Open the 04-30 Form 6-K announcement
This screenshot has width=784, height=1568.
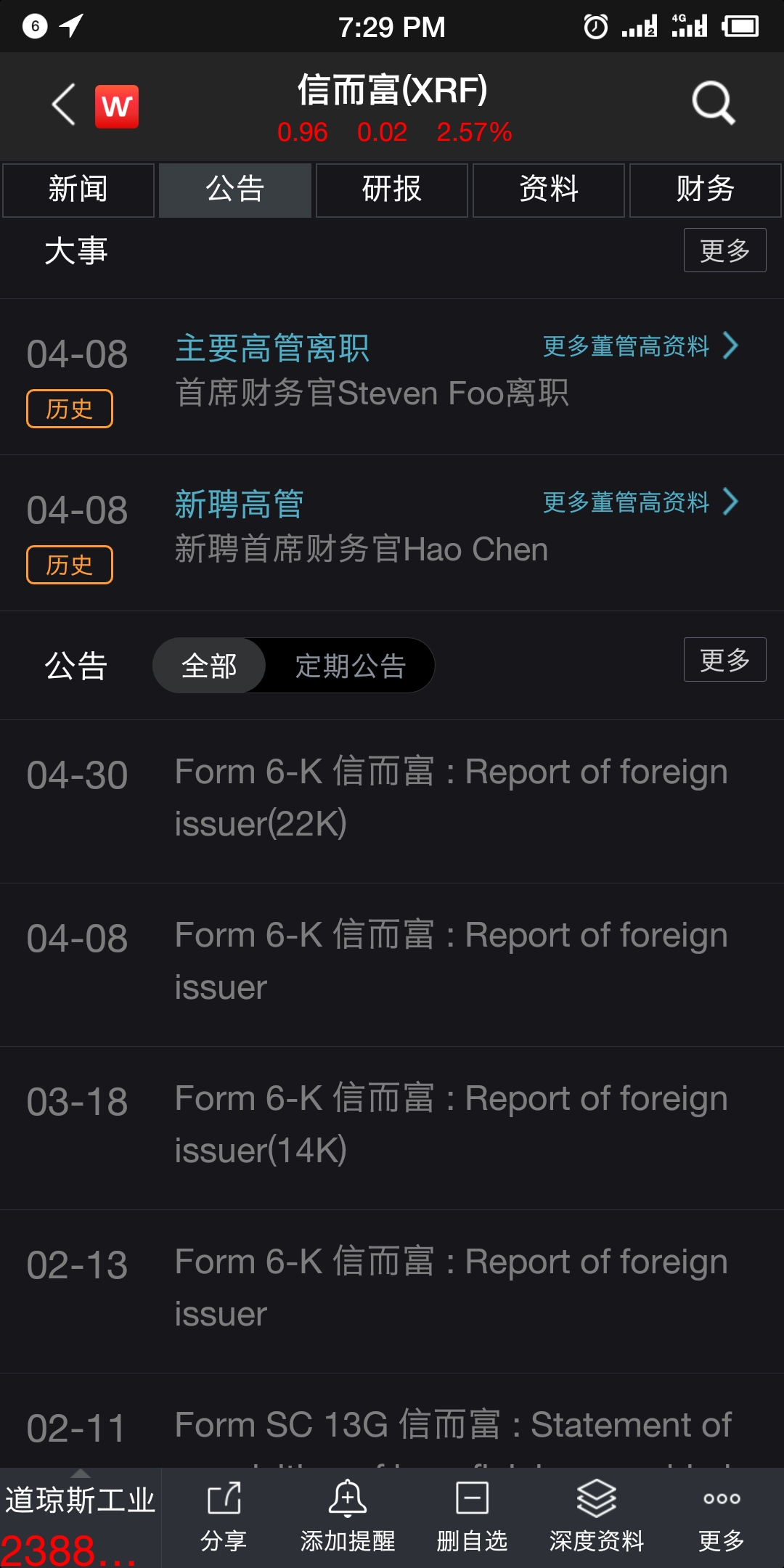(x=392, y=801)
